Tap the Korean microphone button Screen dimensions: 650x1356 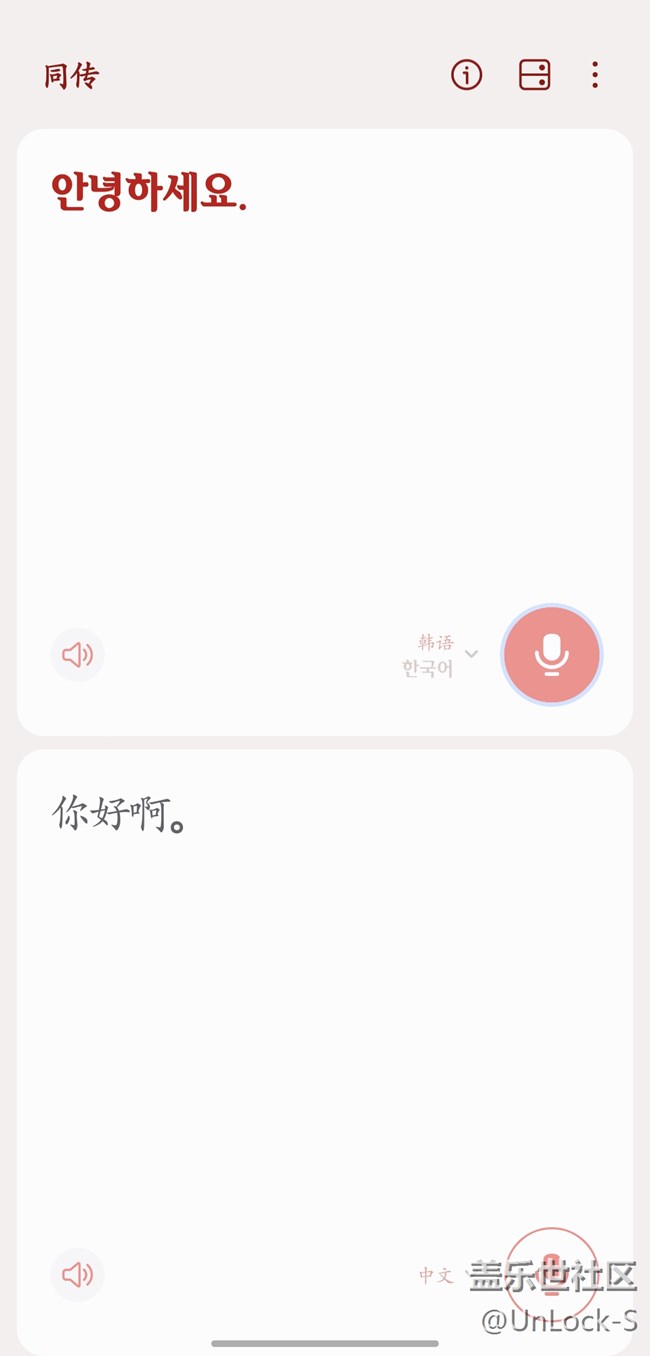click(551, 655)
